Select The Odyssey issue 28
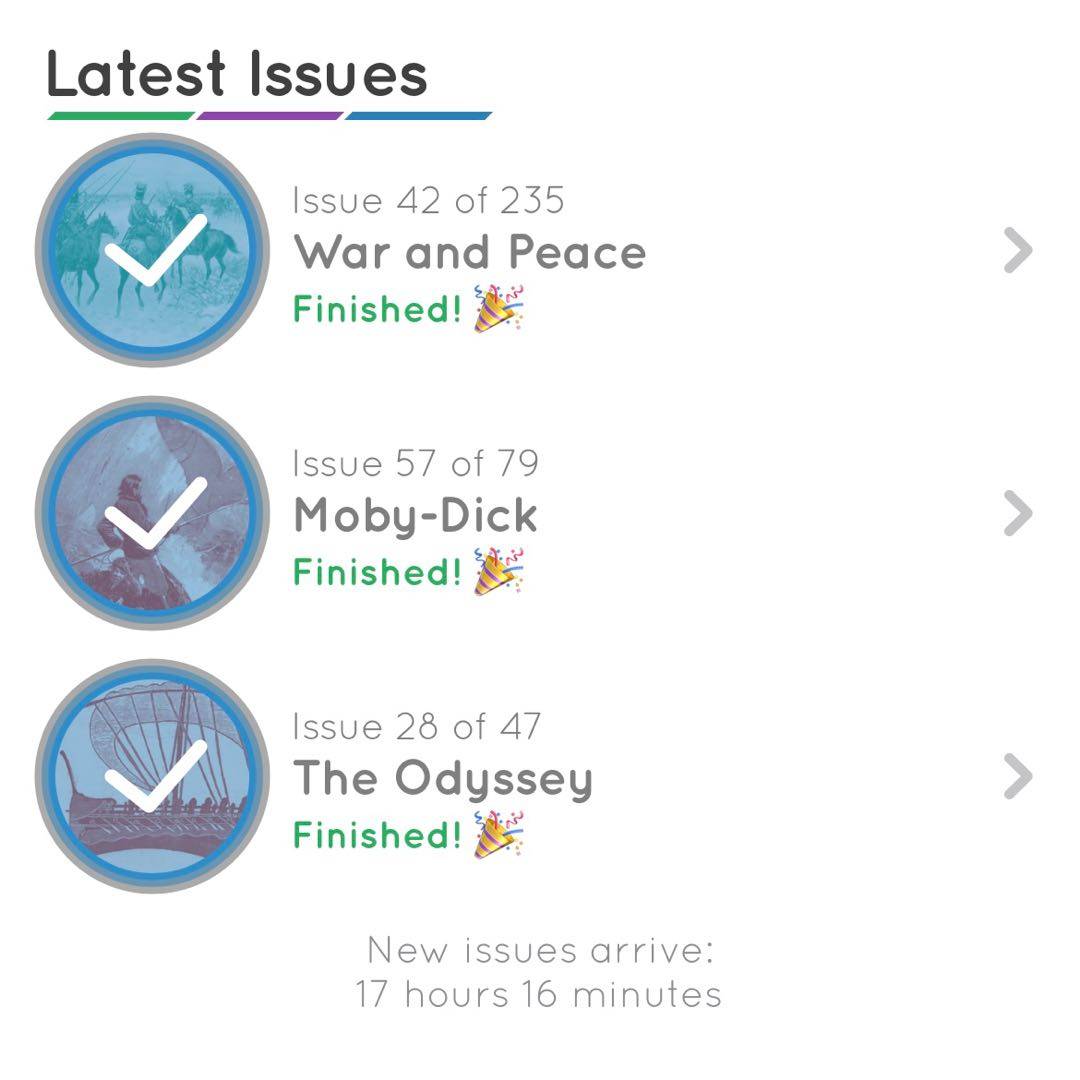 click(443, 778)
